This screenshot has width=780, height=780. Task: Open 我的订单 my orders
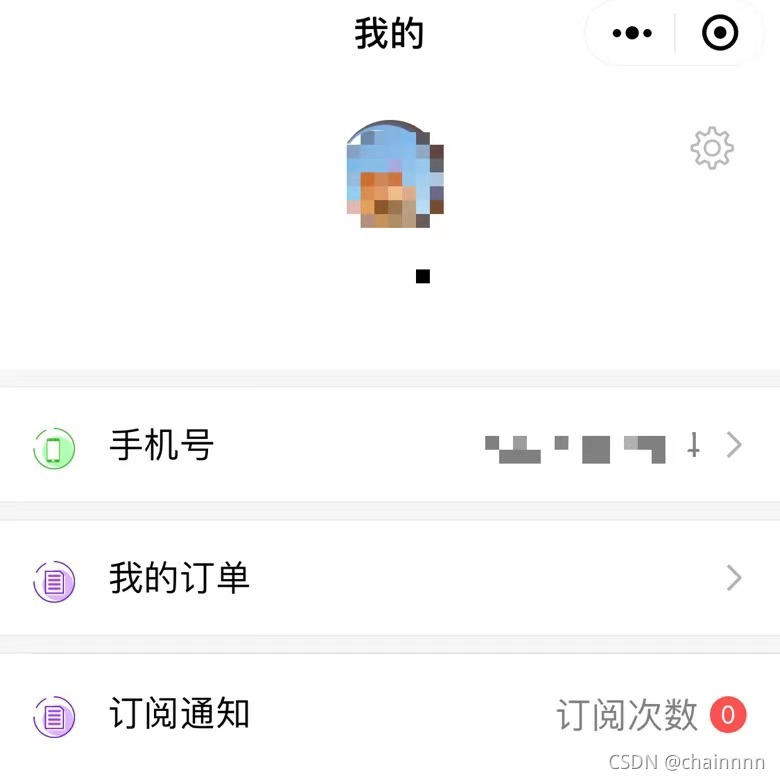(x=389, y=578)
